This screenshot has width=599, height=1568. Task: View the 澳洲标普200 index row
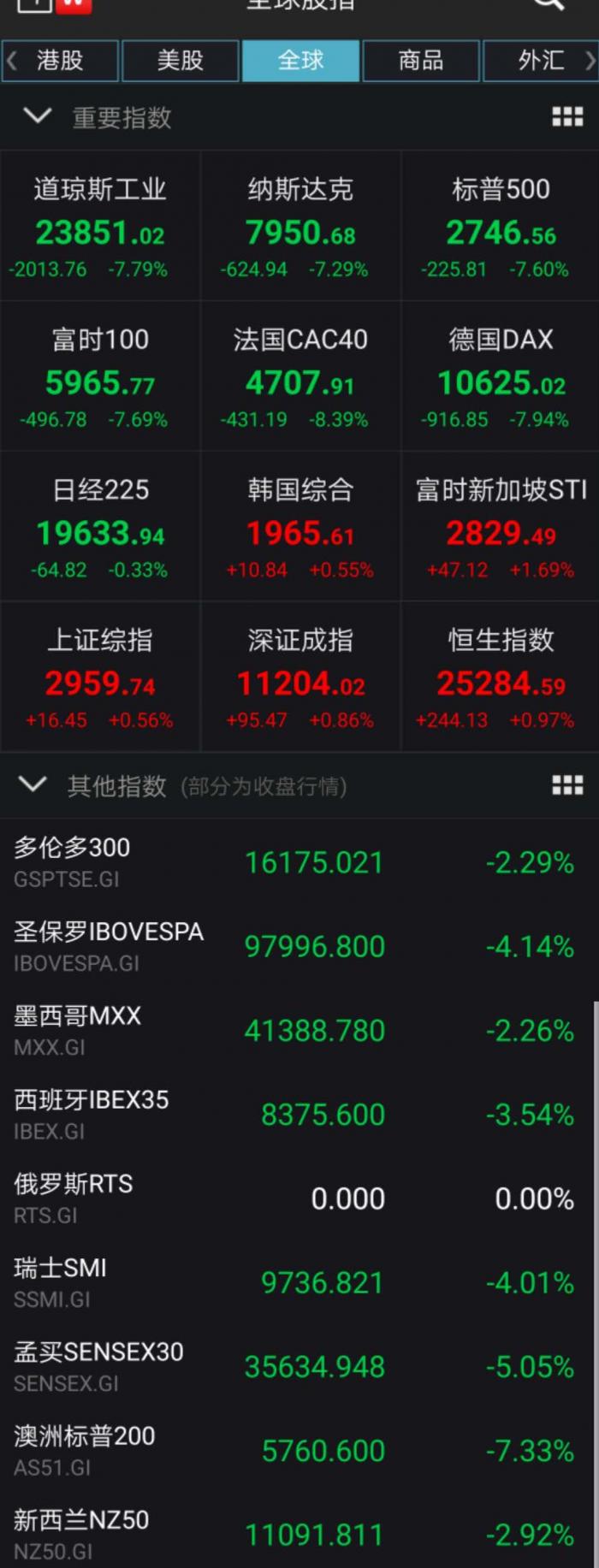coord(299,1450)
